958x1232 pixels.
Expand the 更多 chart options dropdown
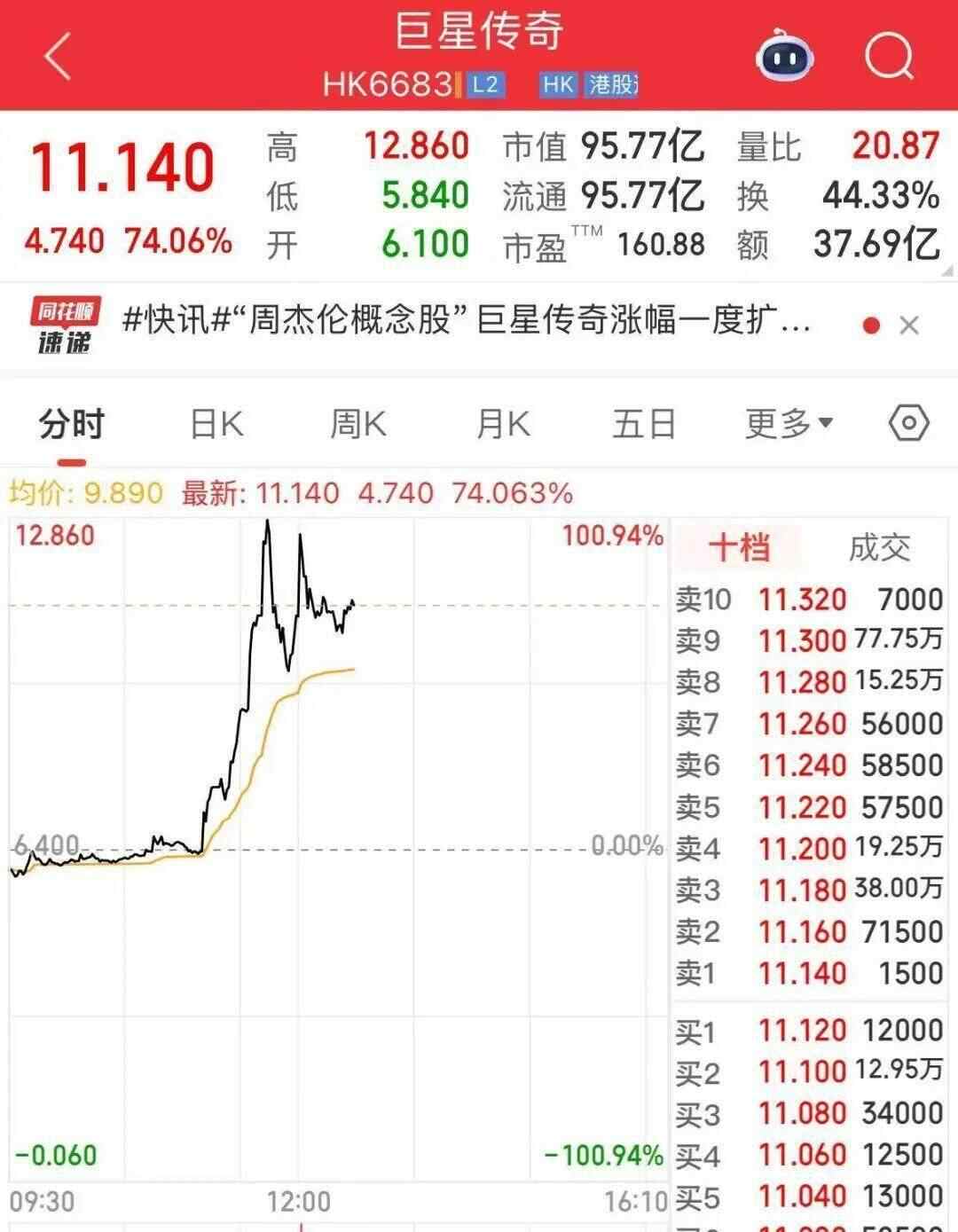pyautogui.click(x=788, y=425)
